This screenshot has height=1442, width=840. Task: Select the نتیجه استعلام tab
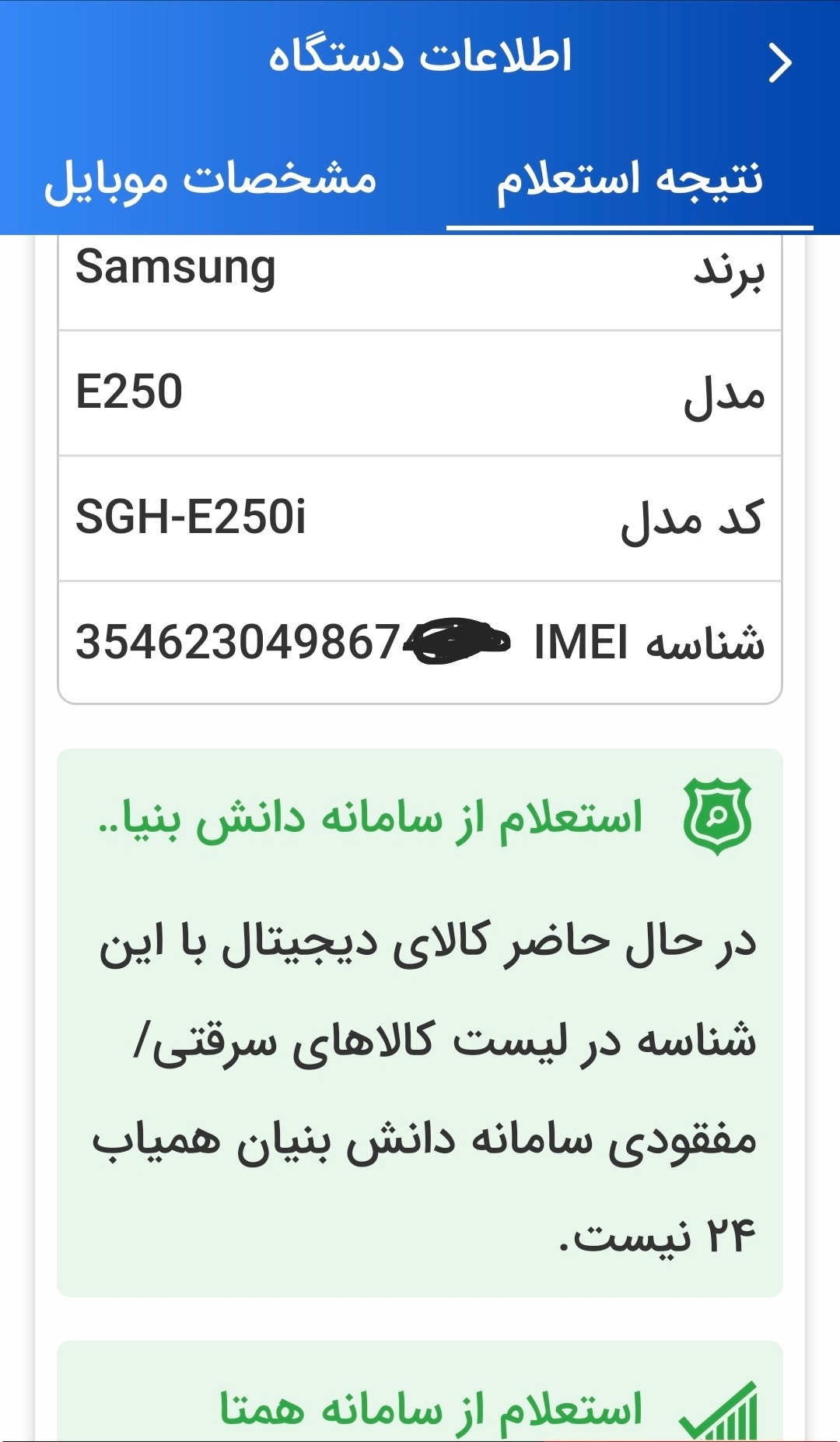click(629, 180)
